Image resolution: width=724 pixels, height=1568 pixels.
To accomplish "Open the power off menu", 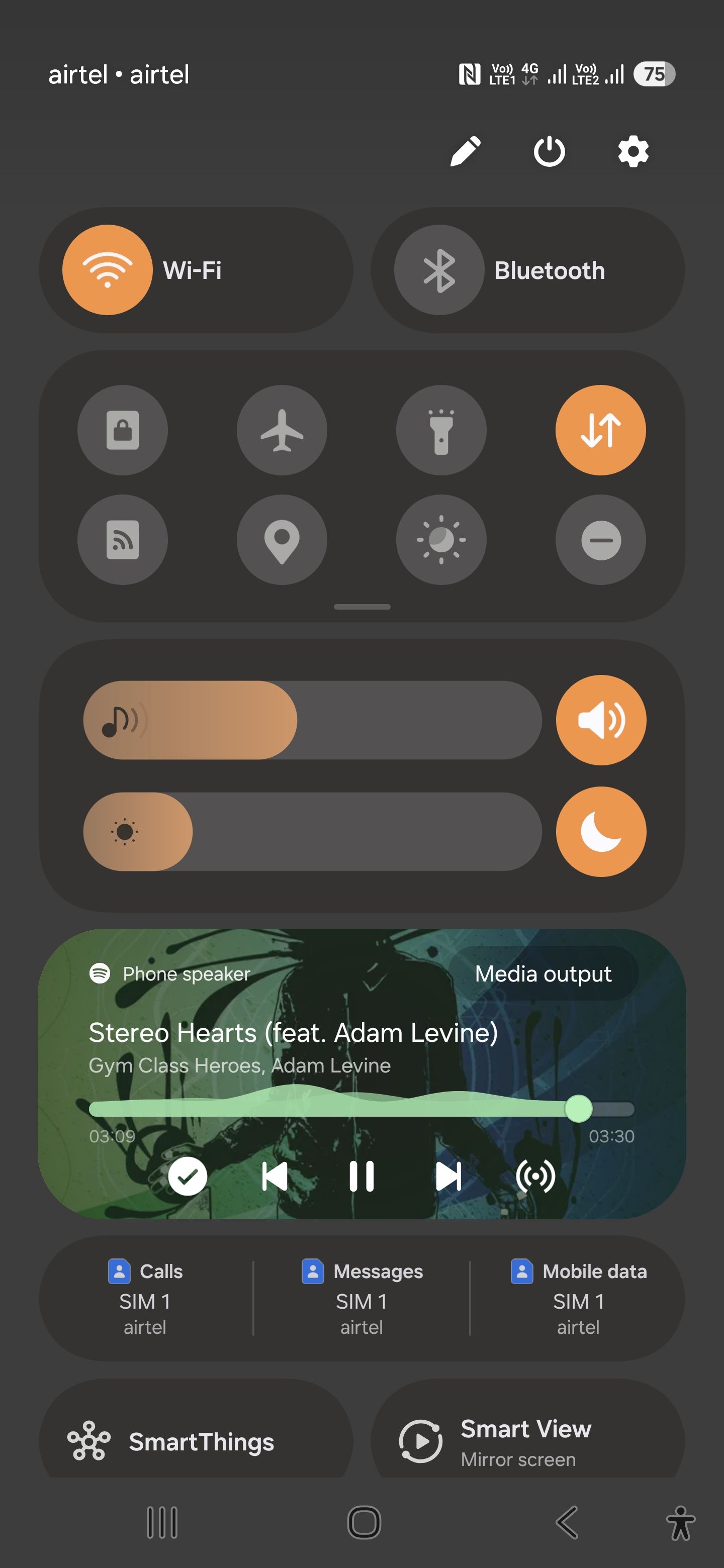I will (x=549, y=151).
